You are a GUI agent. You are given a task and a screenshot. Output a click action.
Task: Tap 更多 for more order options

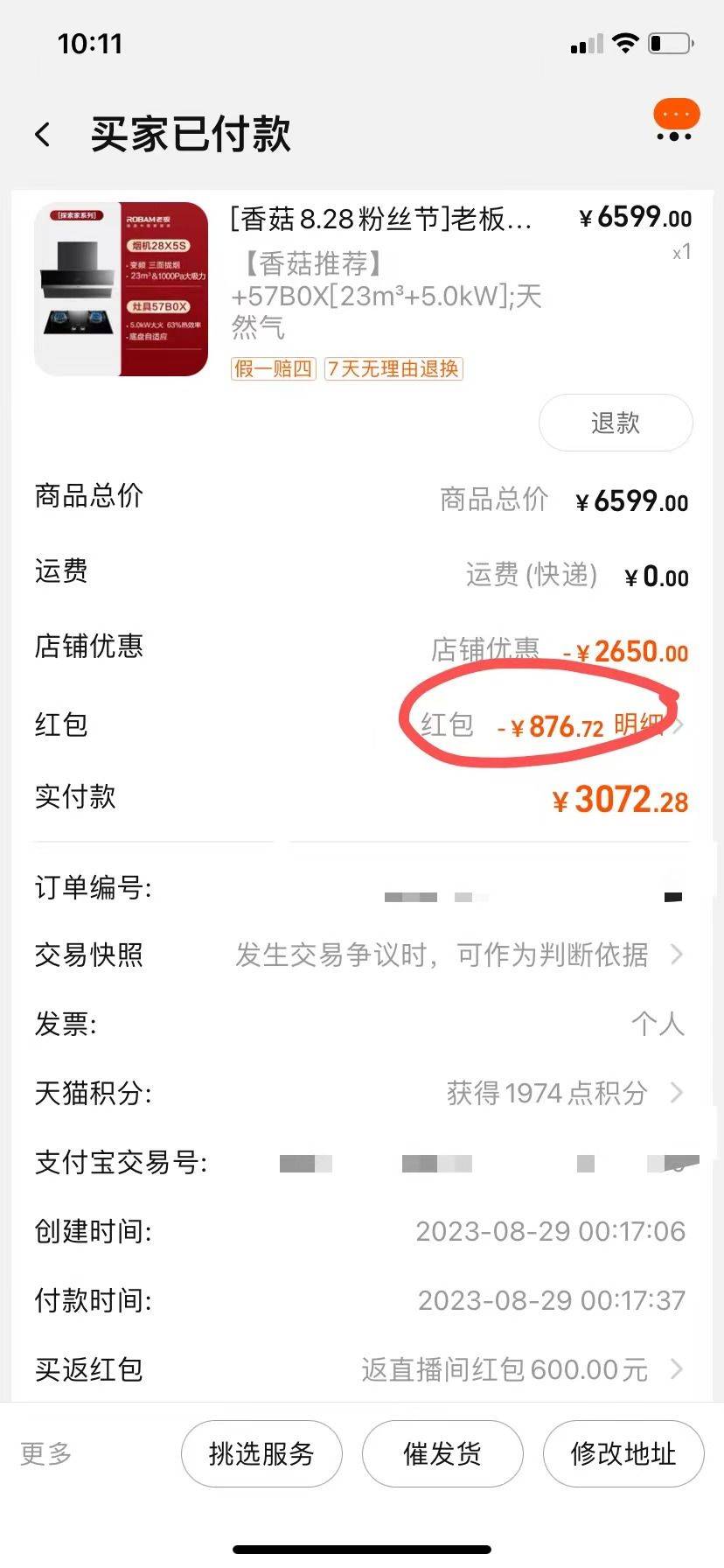pyautogui.click(x=46, y=1453)
